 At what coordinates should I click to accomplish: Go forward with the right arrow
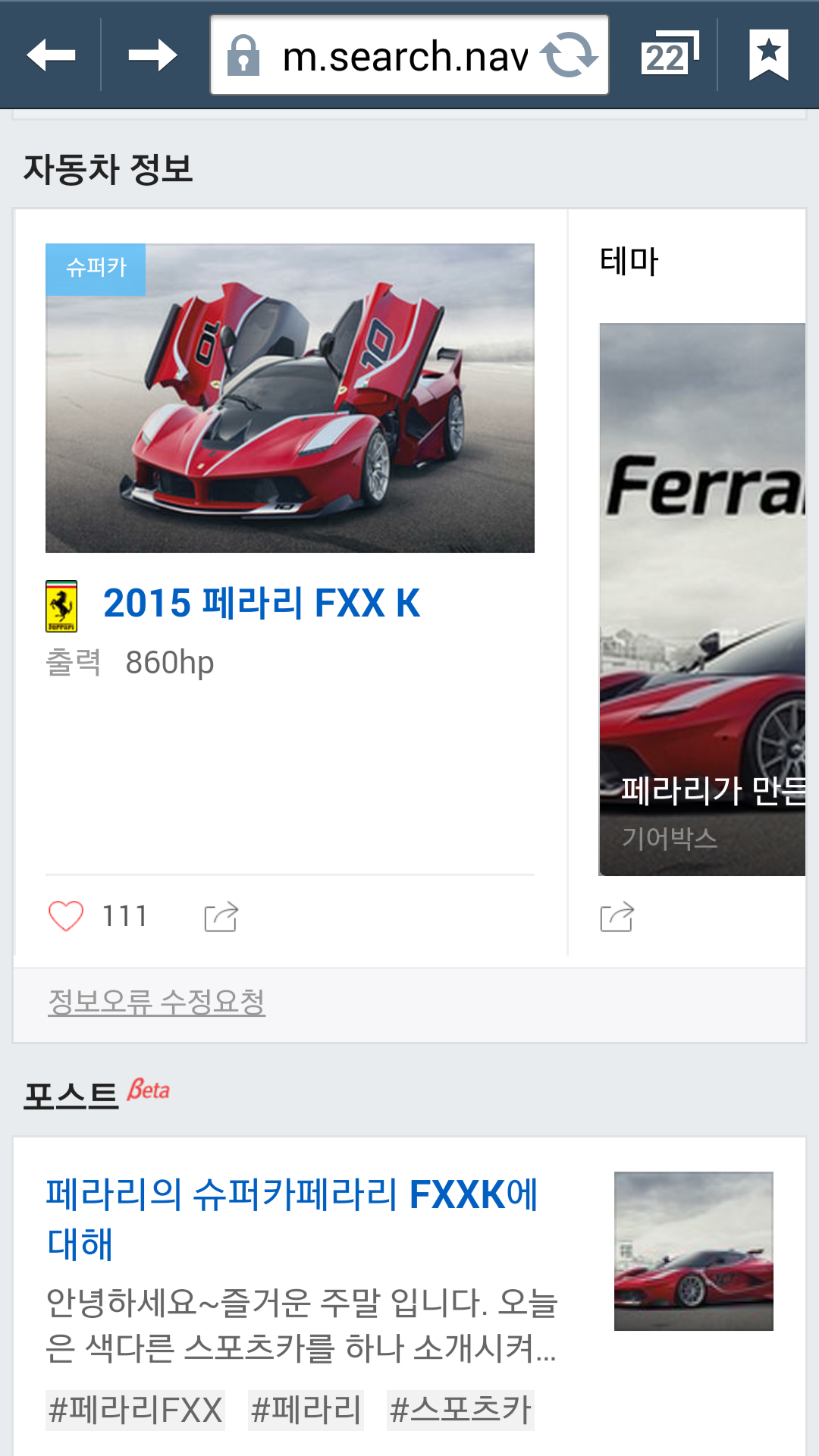152,55
